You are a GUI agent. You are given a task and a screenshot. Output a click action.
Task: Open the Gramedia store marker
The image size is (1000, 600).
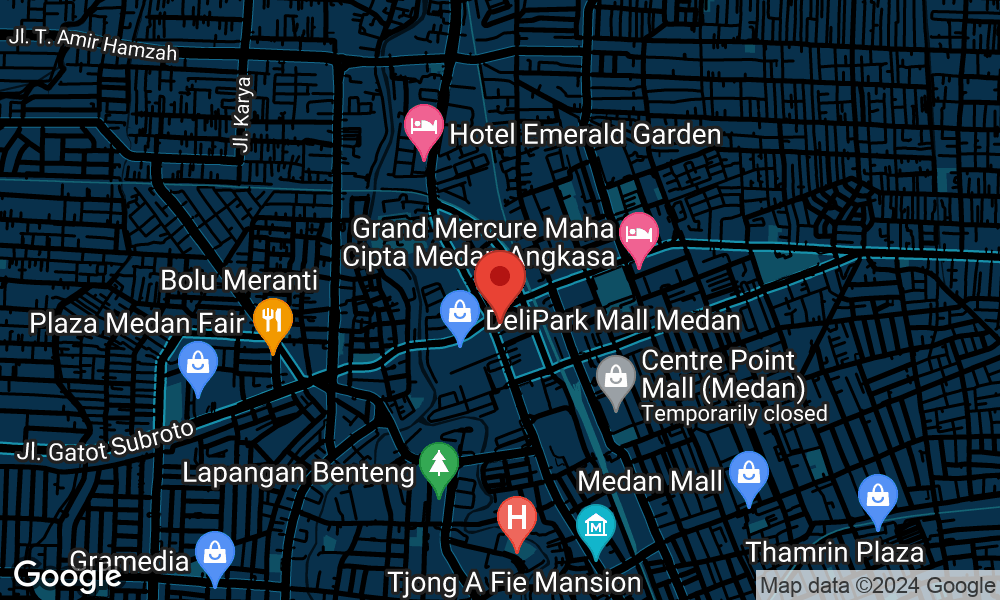pyautogui.click(x=214, y=553)
